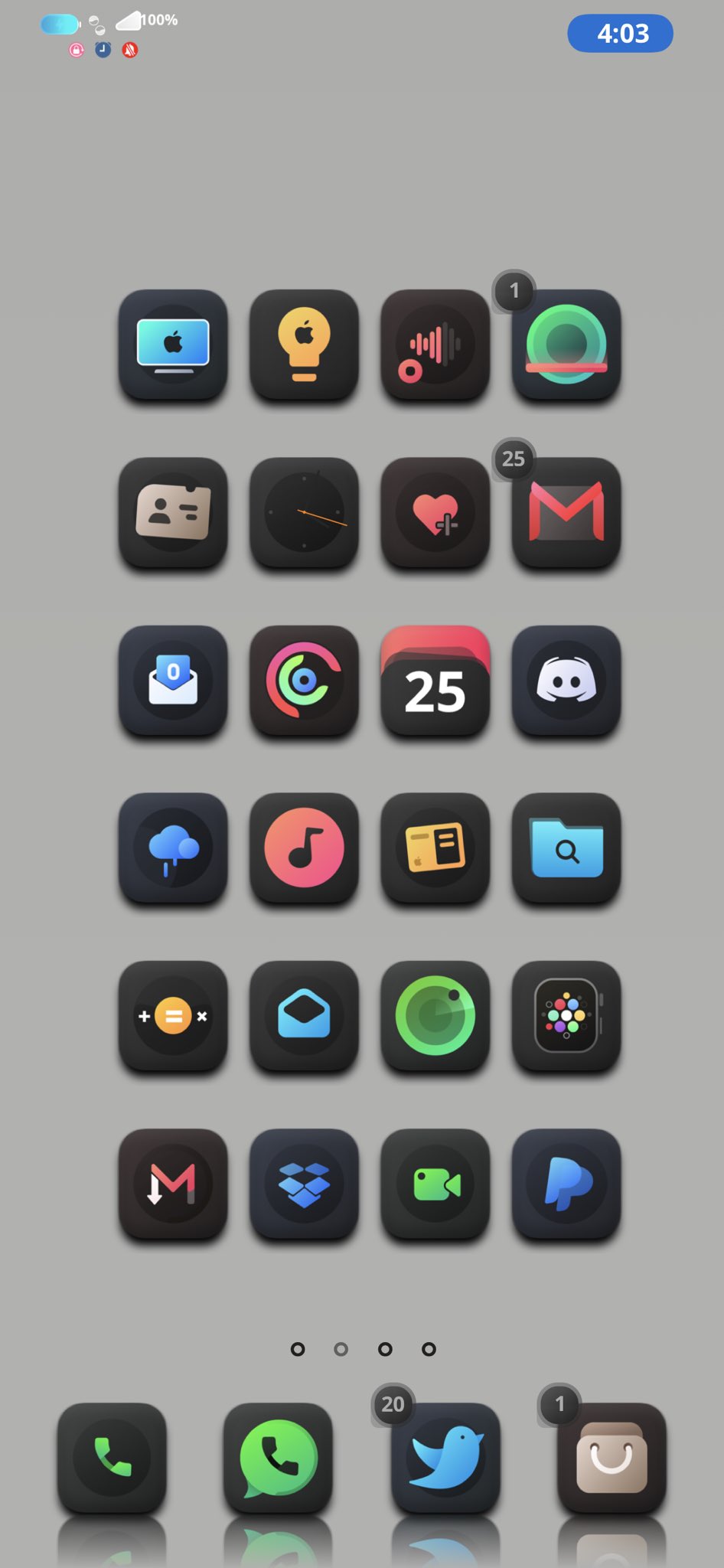Open the PayPal app
Viewport: 724px width, 1568px height.
pos(566,1184)
